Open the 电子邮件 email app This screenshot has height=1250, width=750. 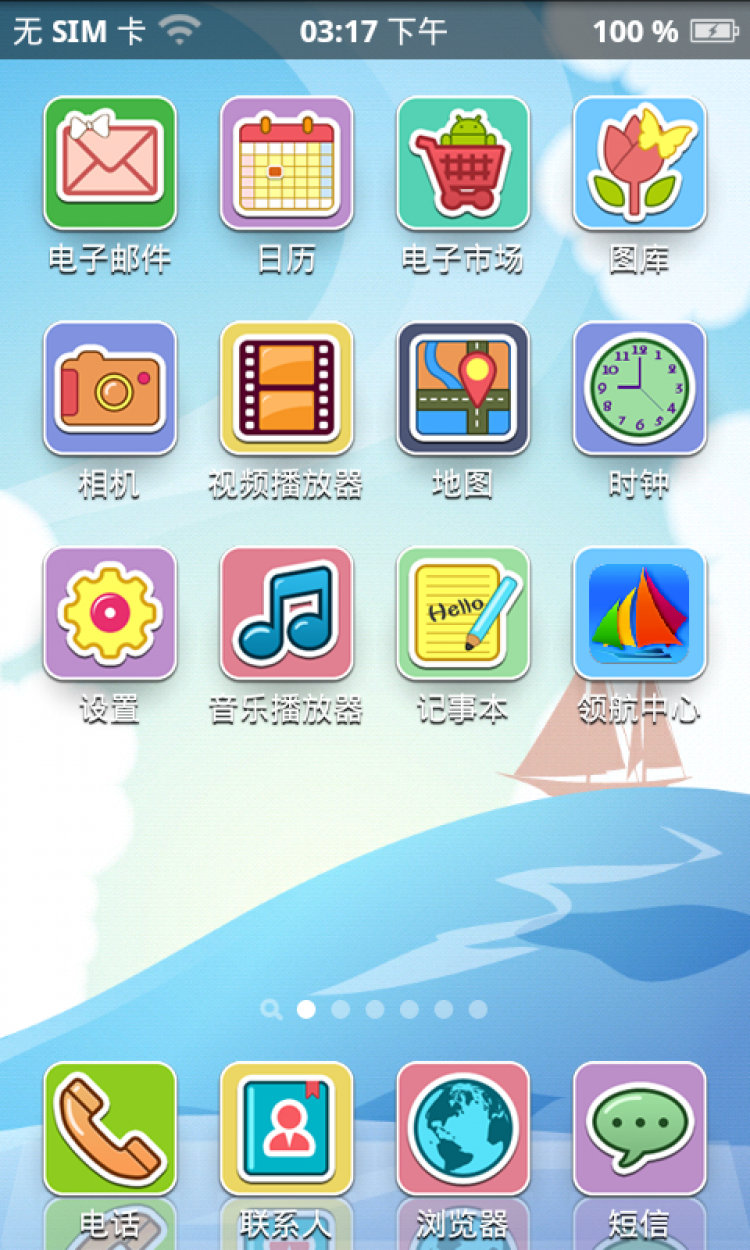pyautogui.click(x=110, y=162)
